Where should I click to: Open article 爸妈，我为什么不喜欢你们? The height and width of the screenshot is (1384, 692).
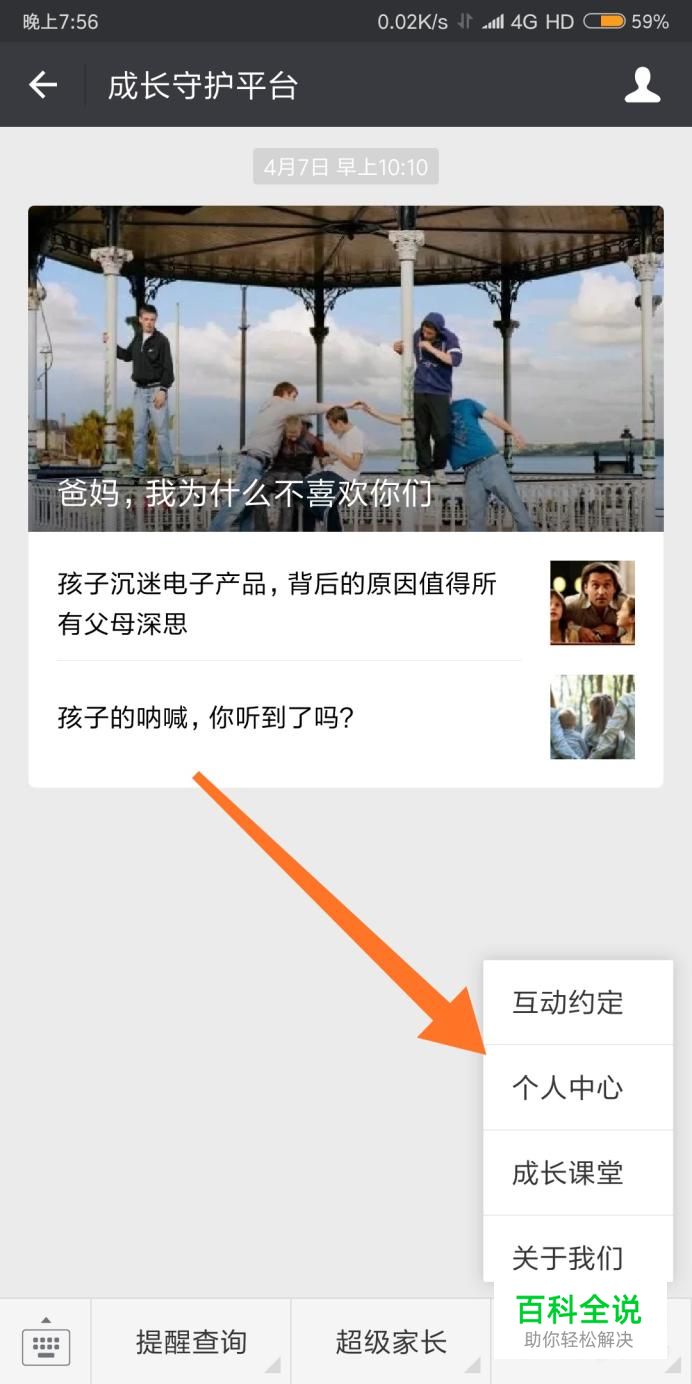(345, 368)
